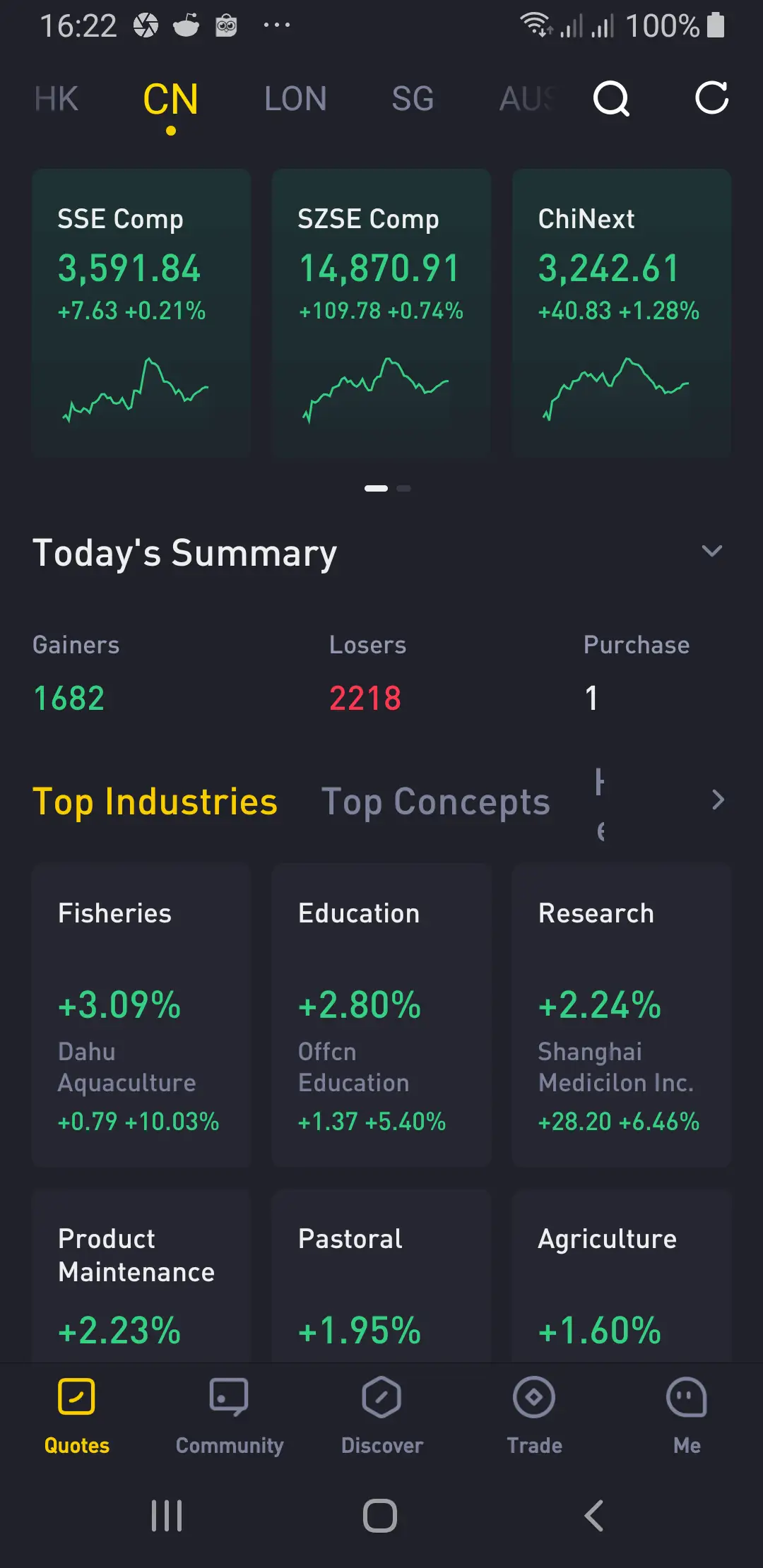Select the second carousel page dot

click(x=405, y=487)
